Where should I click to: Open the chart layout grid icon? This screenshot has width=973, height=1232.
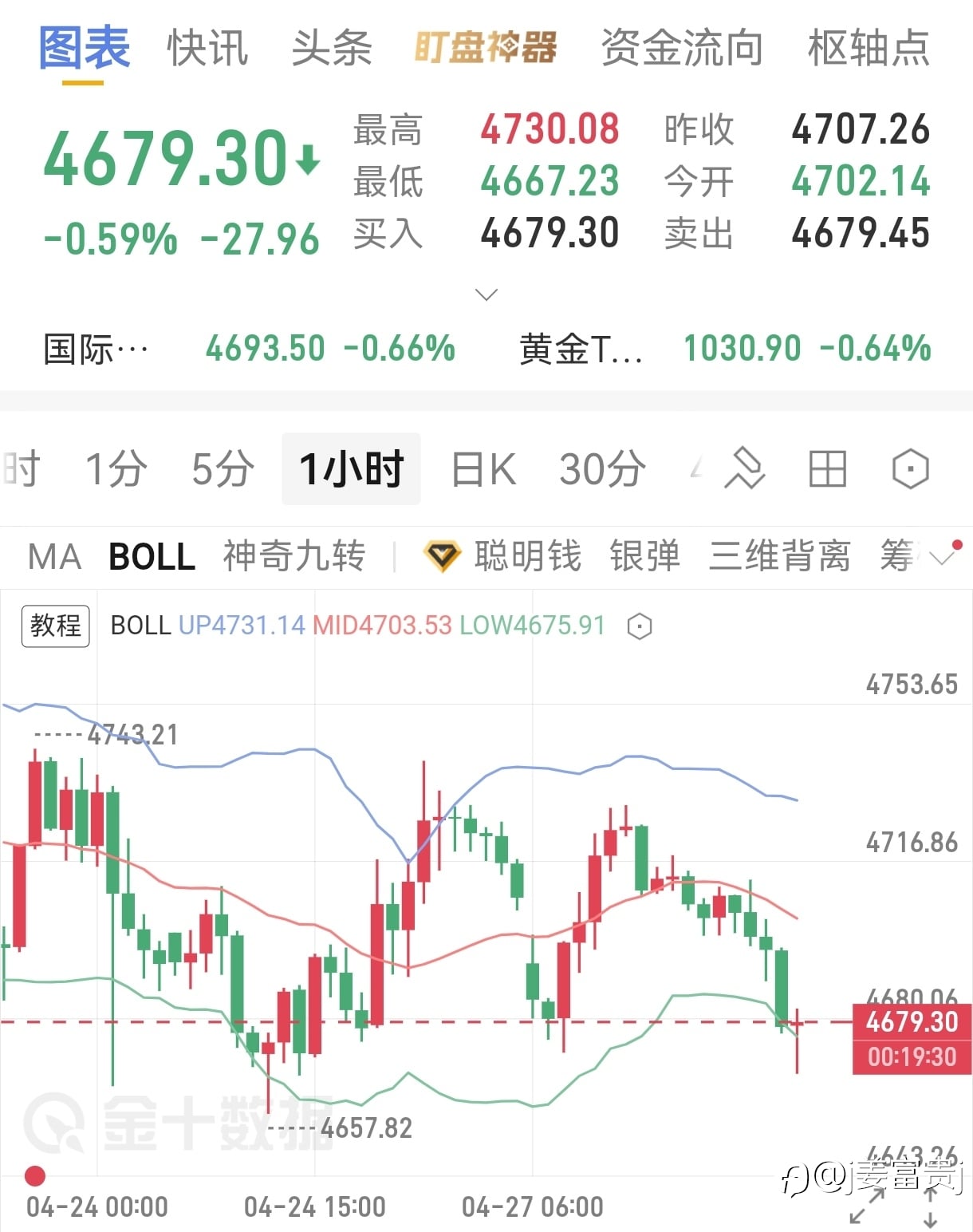coord(827,469)
